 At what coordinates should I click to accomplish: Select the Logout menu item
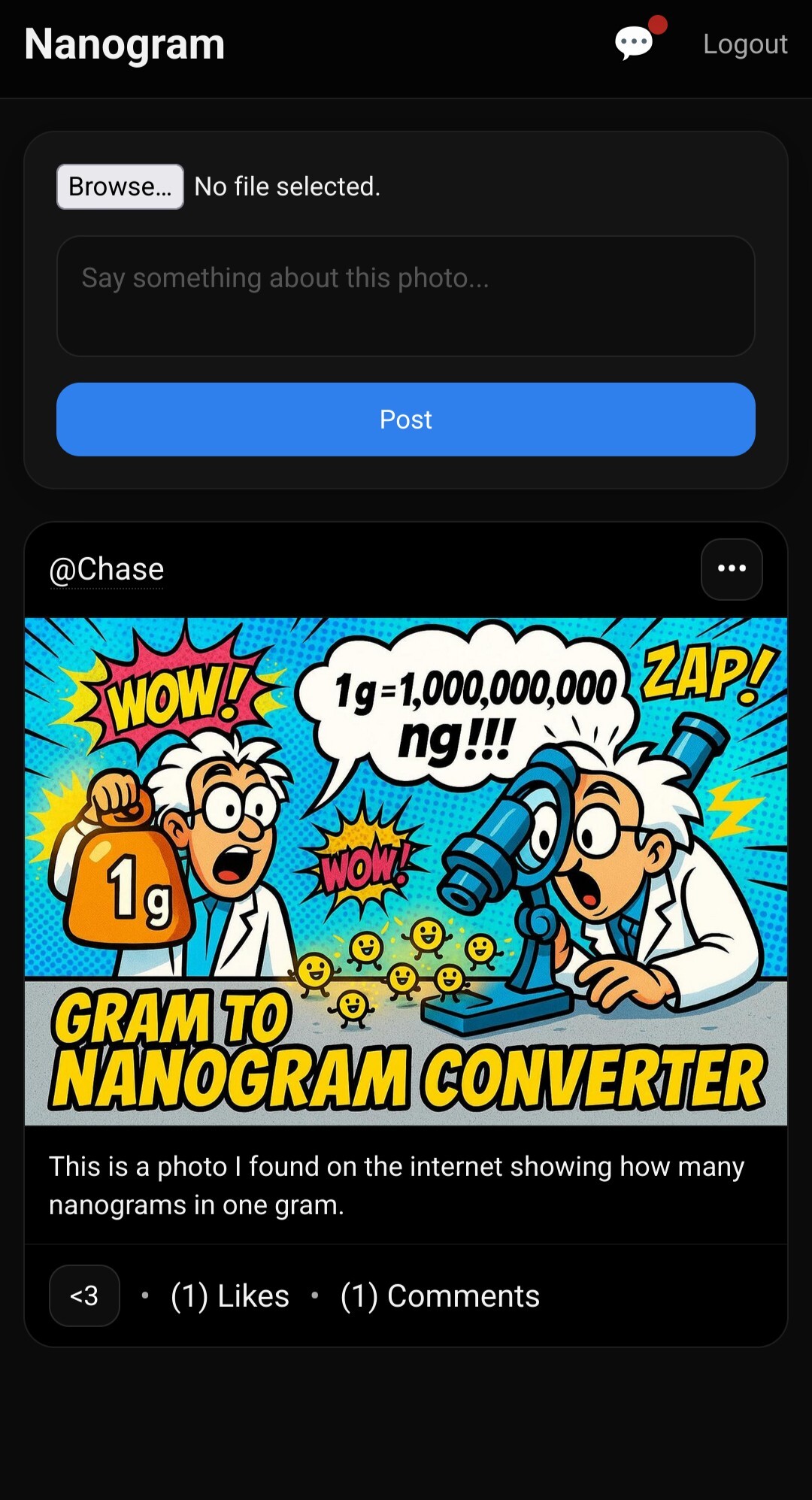744,43
